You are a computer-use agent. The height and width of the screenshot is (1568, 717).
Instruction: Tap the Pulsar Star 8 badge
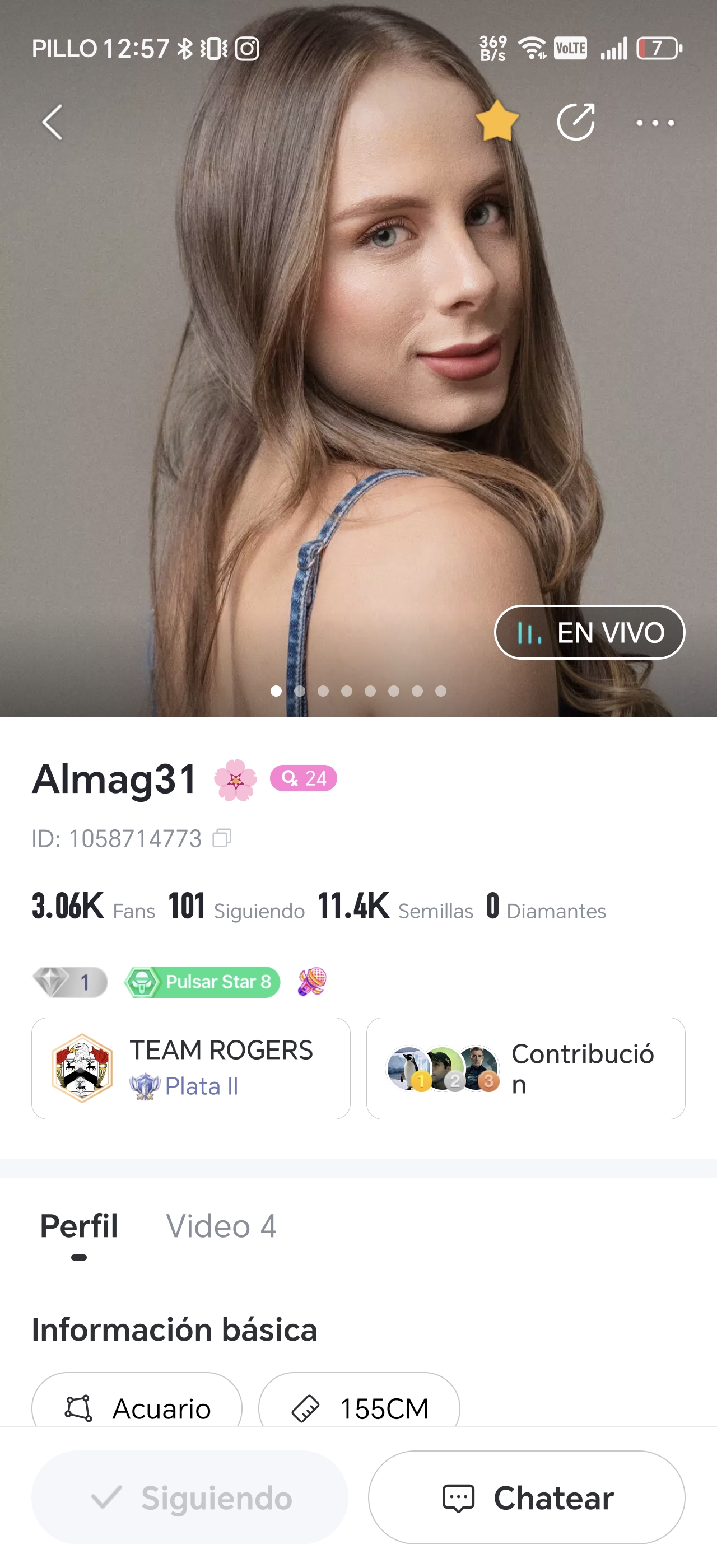[x=202, y=982]
